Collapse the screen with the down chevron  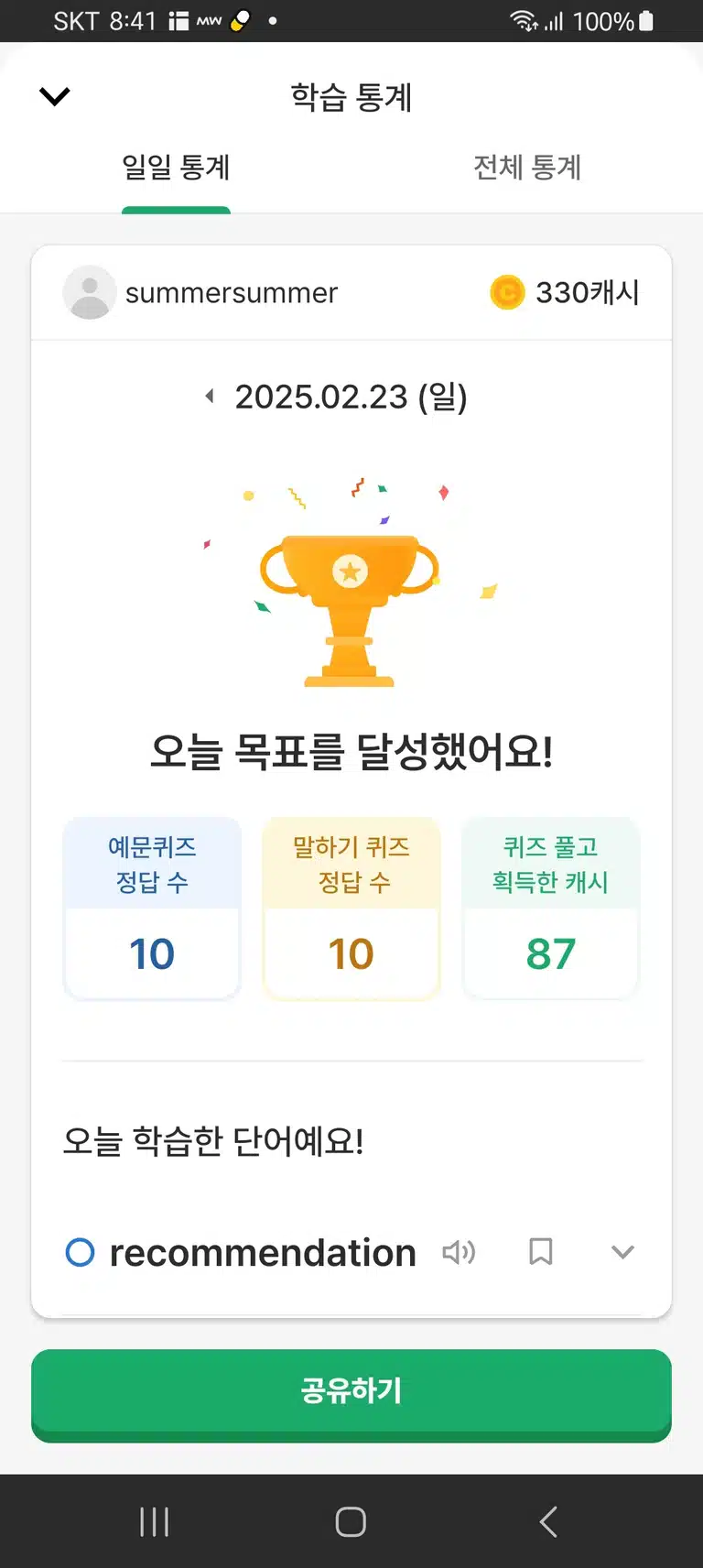pos(55,96)
